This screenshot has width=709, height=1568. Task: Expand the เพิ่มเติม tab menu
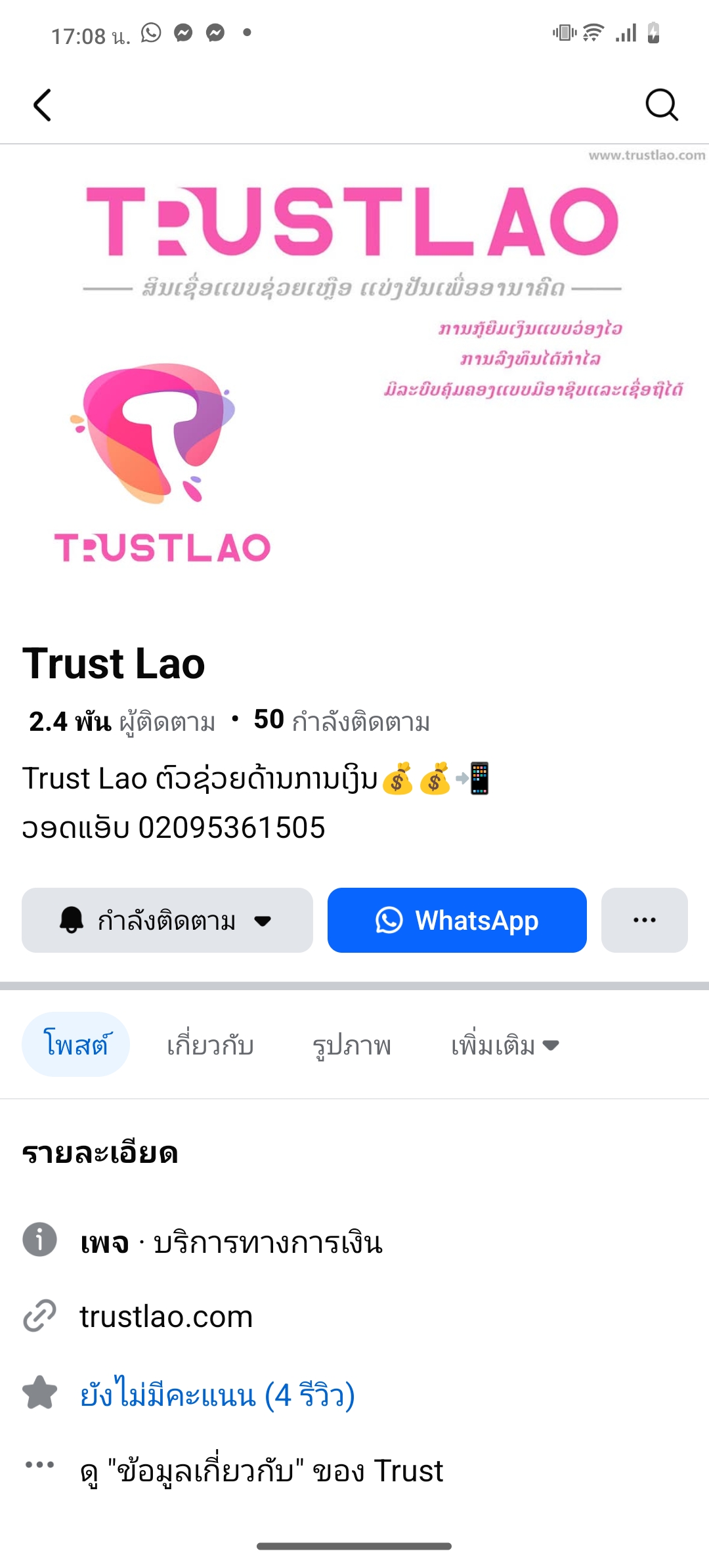pyautogui.click(x=504, y=1045)
